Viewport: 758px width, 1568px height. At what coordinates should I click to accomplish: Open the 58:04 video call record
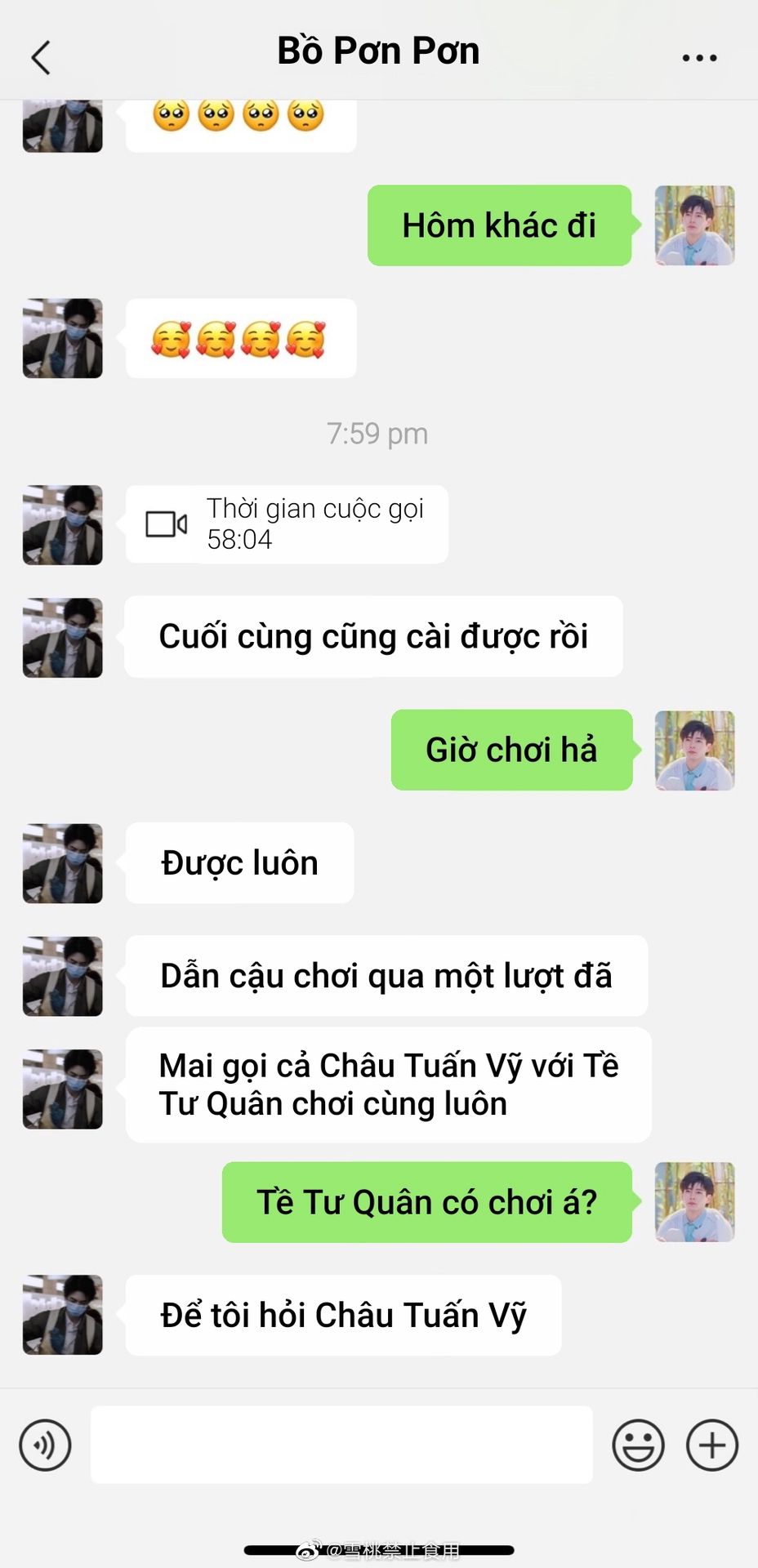[287, 524]
